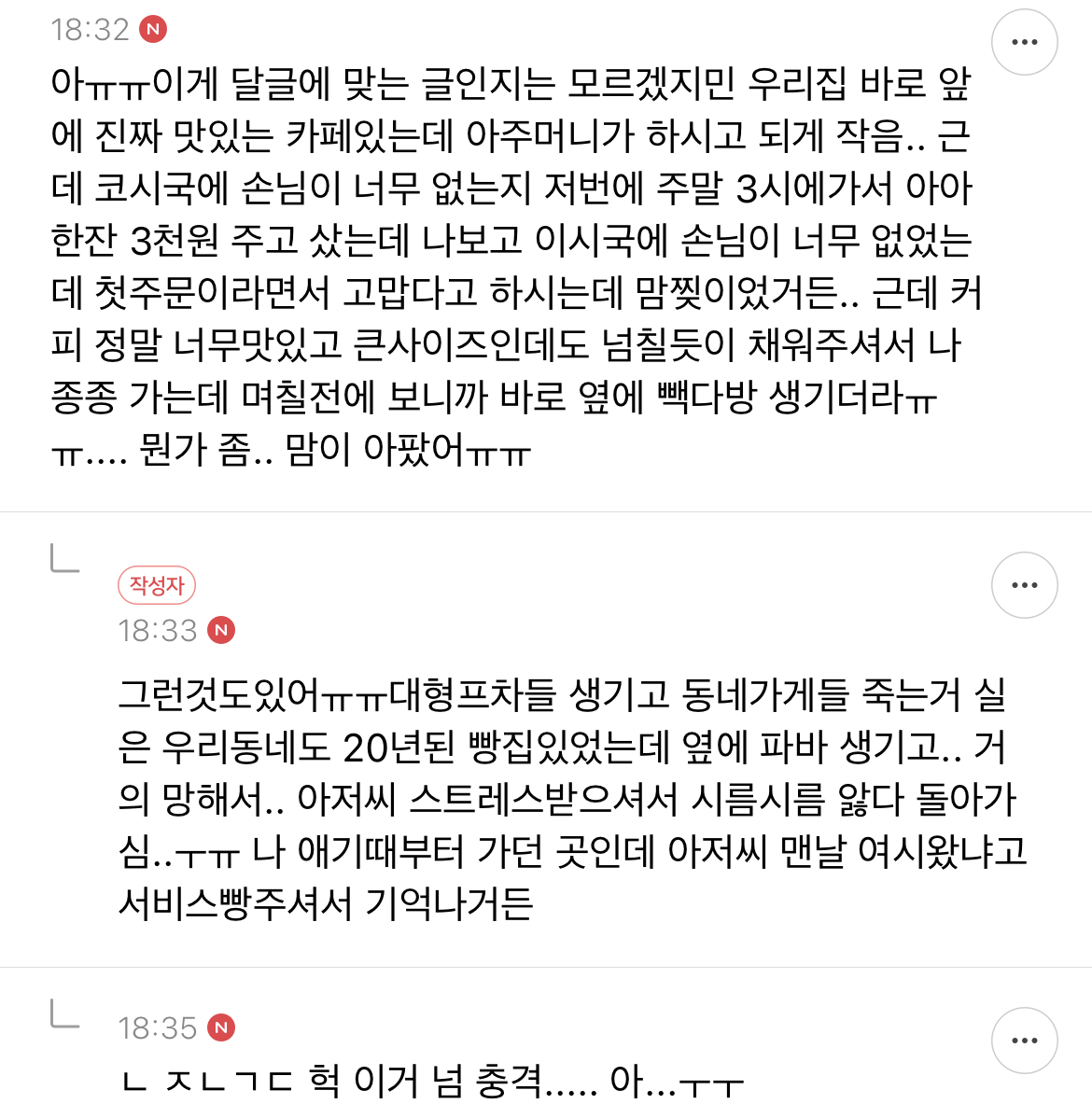1092x1118 pixels.
Task: Open the 18:33 timestamp link
Action: click(x=161, y=630)
